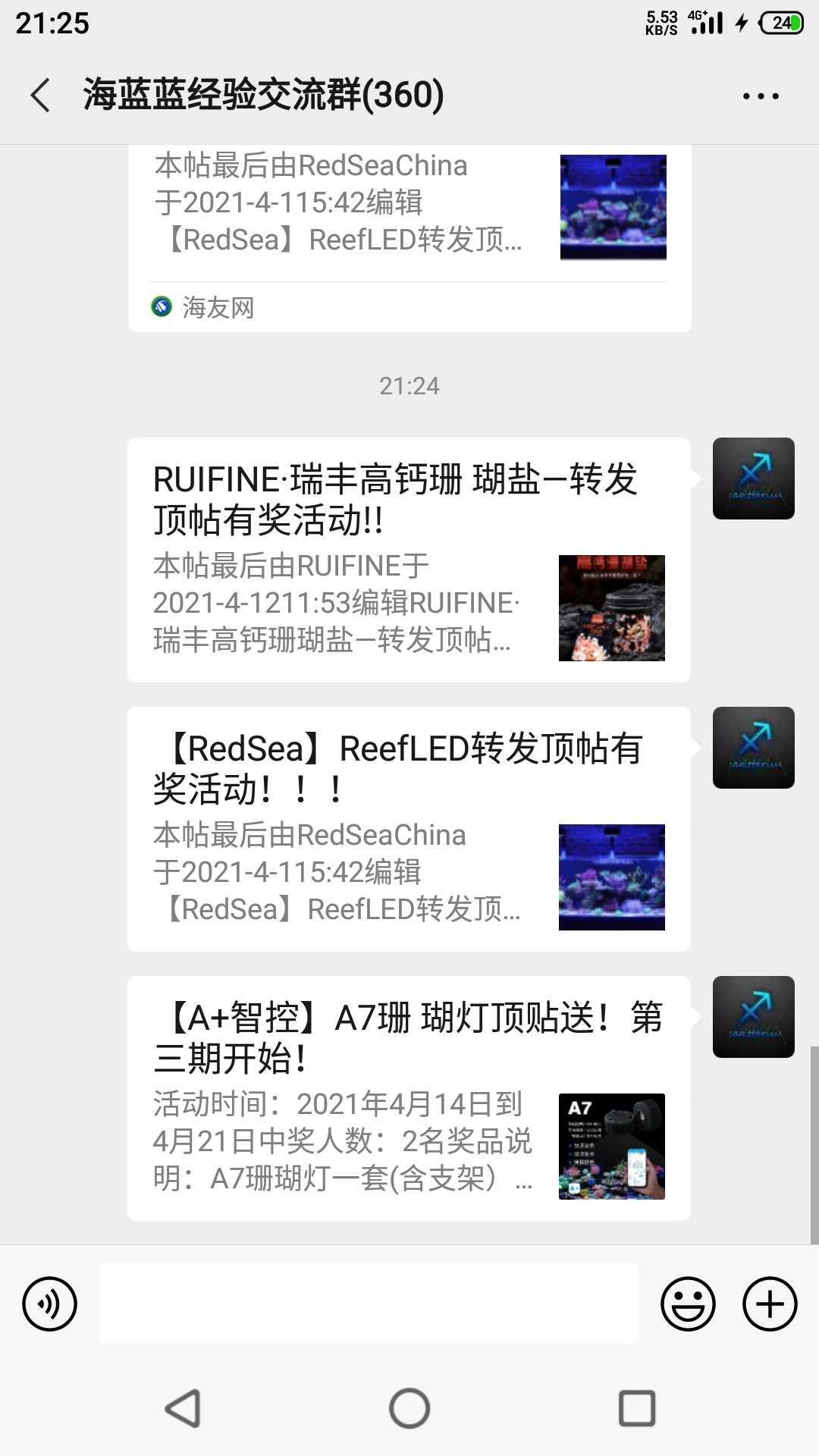
Task: Open the 【A+智控】A7珊瑚灯 shared link card
Action: pyautogui.click(x=408, y=1098)
